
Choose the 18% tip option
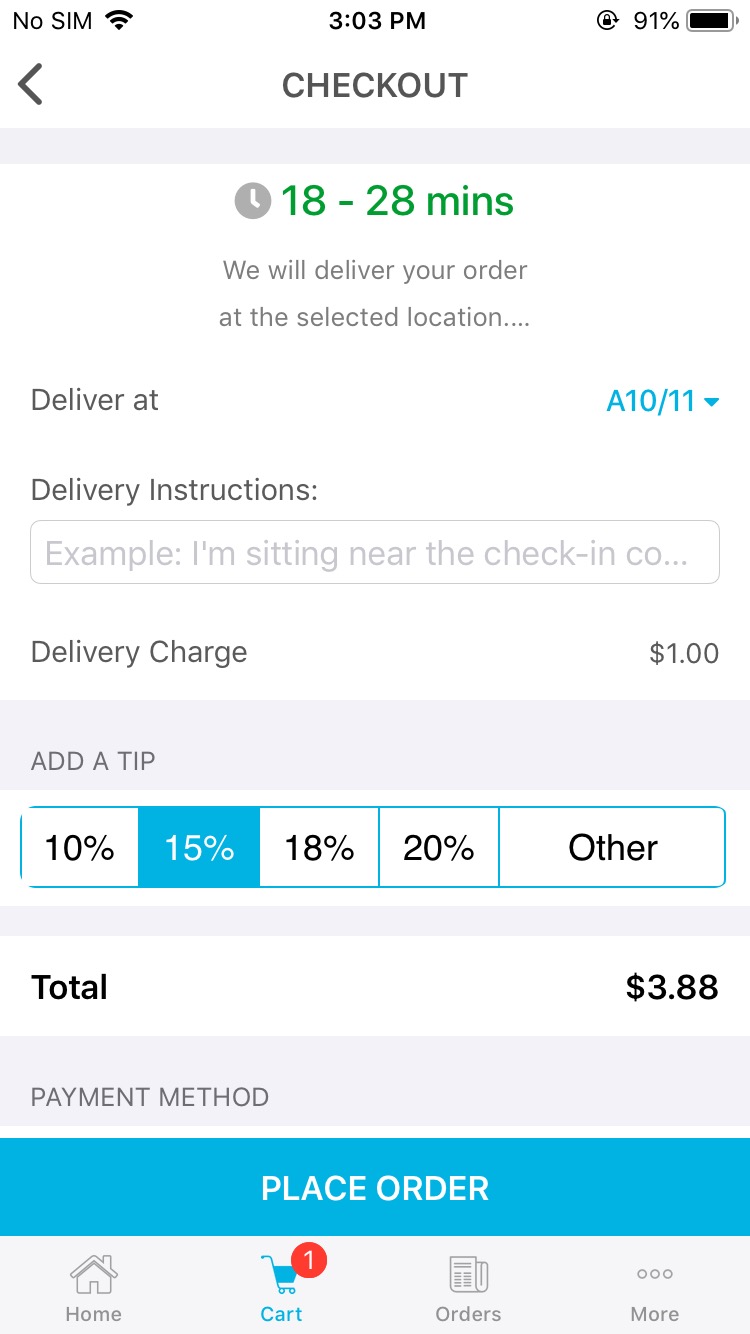(319, 847)
